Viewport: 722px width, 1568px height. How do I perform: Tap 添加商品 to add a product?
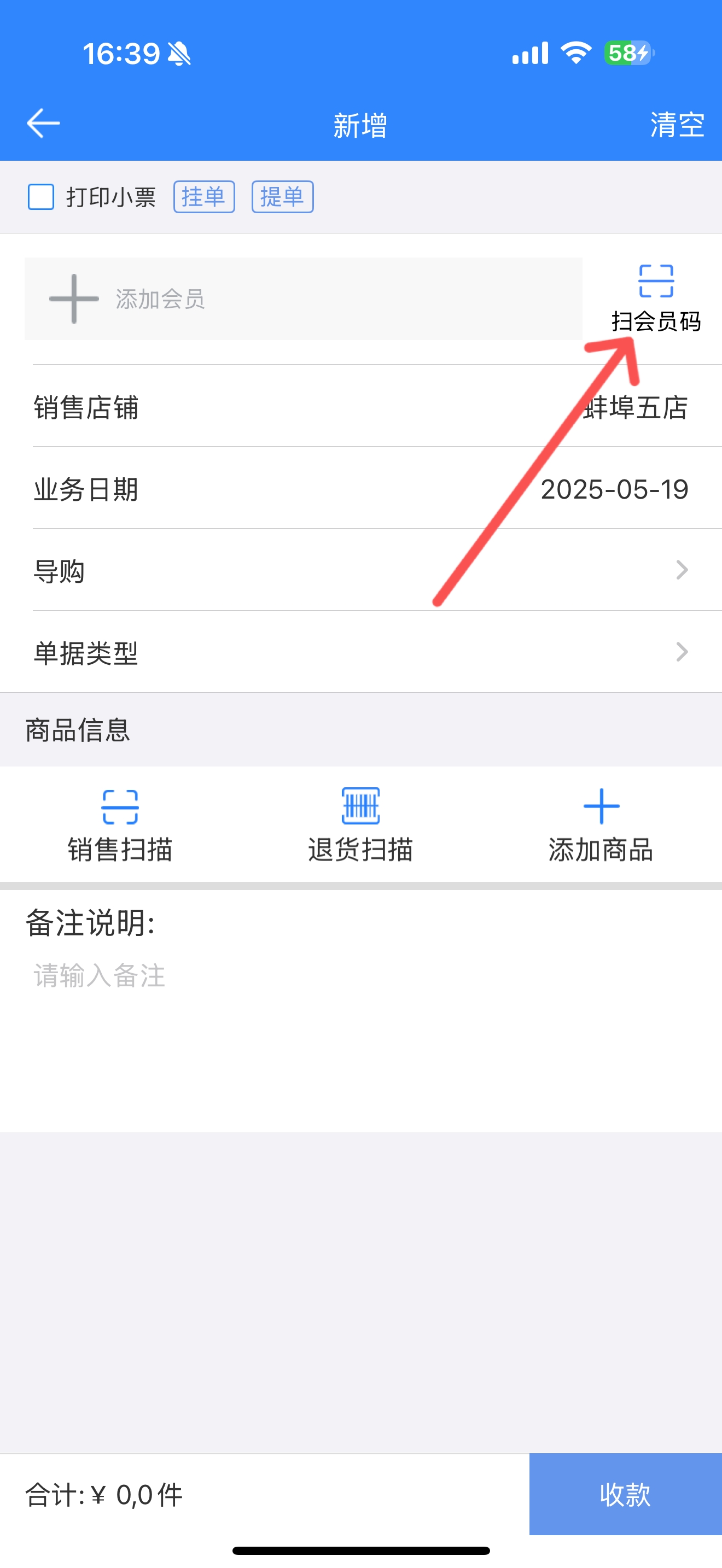click(601, 826)
